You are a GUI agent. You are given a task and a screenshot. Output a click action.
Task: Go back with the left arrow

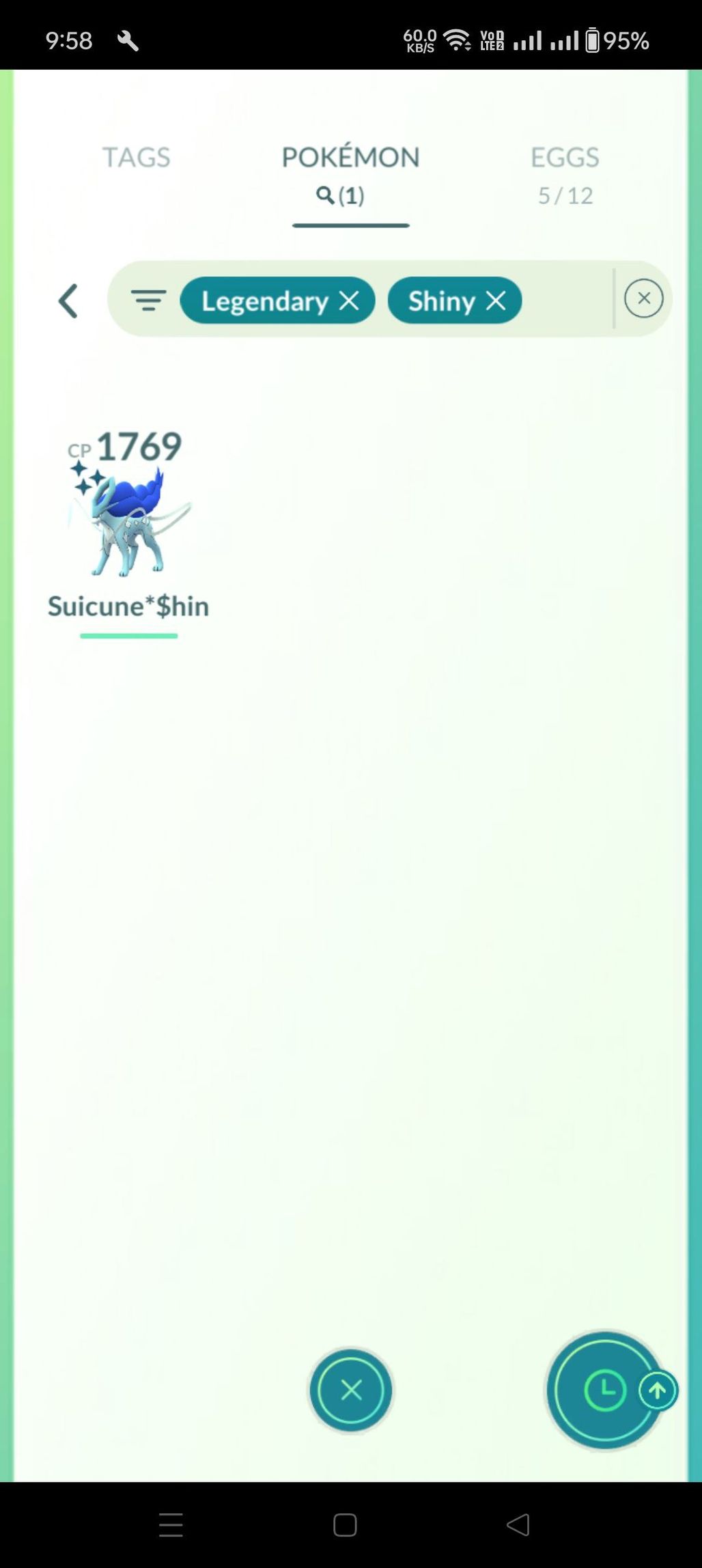pyautogui.click(x=68, y=300)
